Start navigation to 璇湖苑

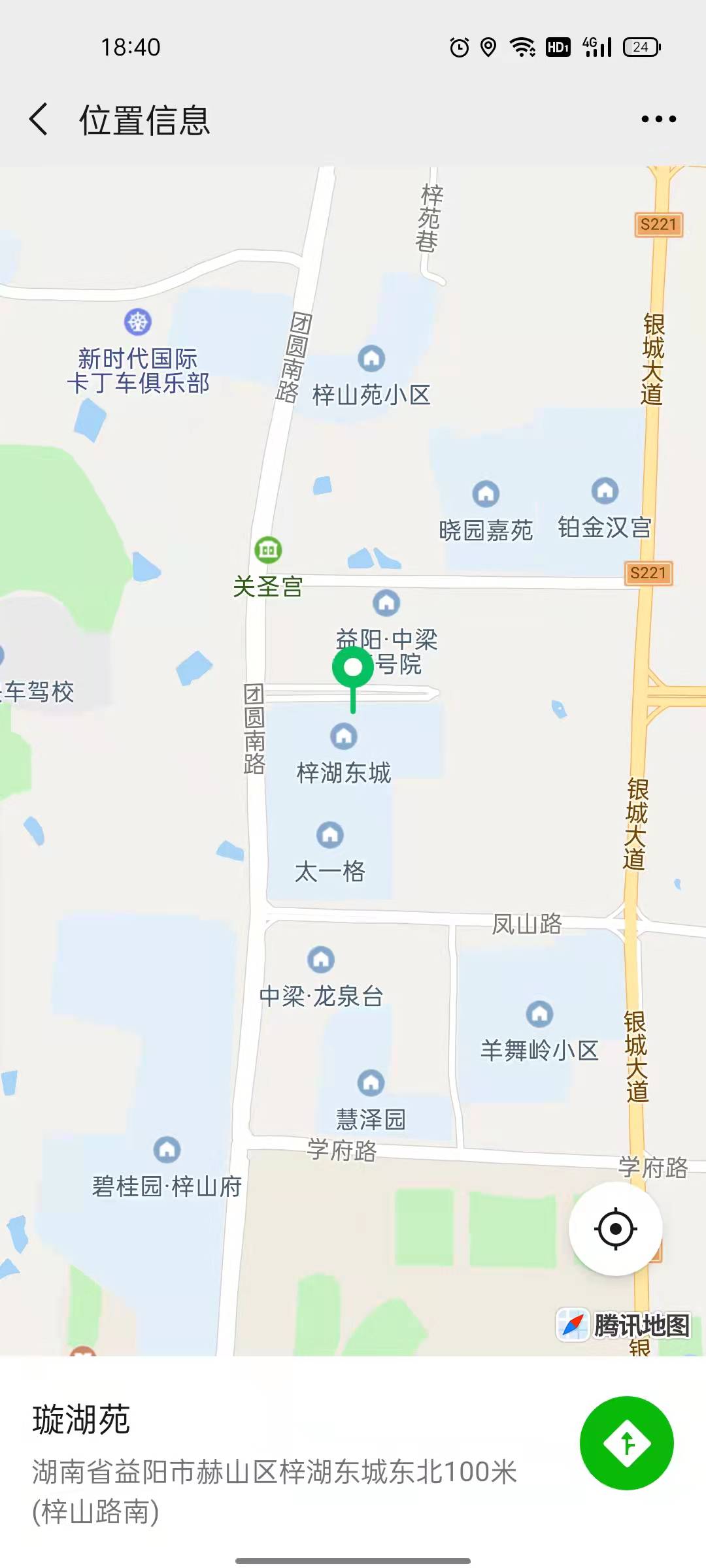626,1443
